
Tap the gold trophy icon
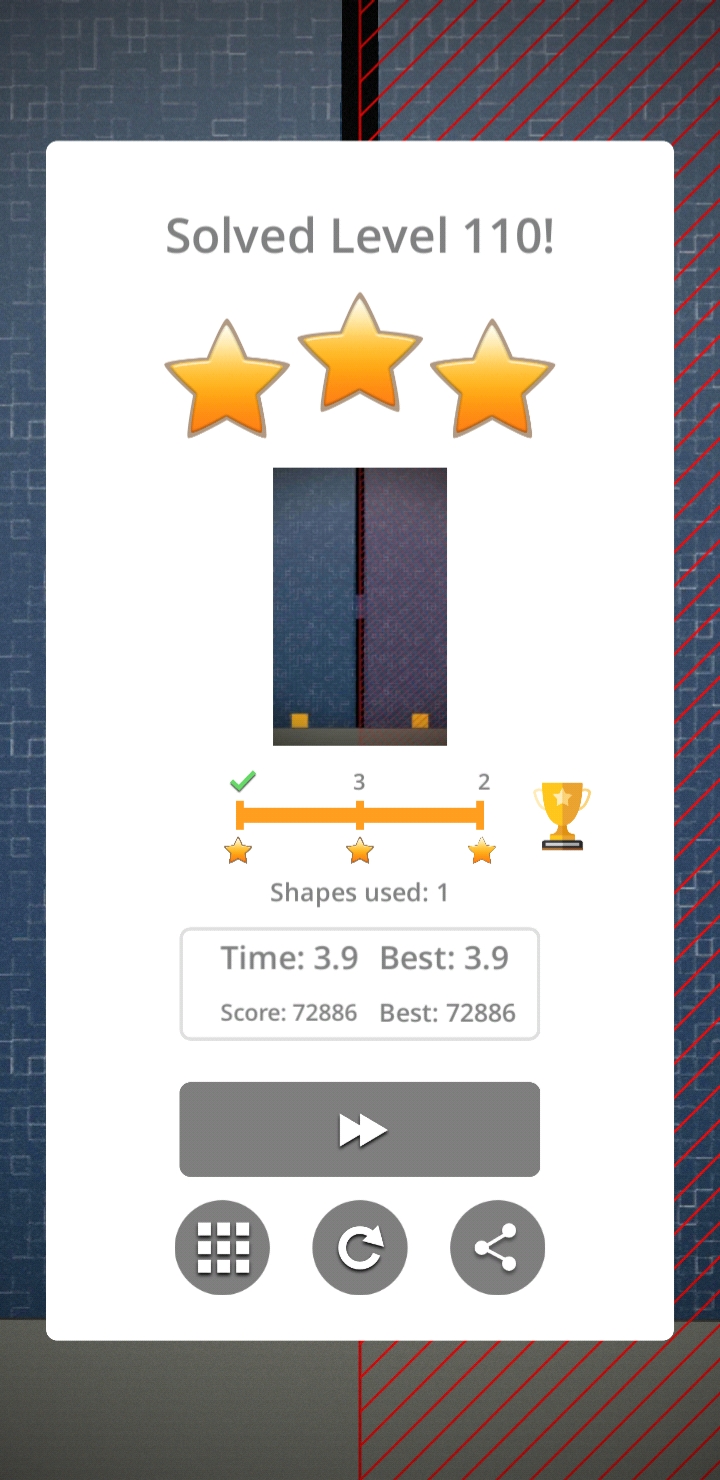(x=562, y=816)
